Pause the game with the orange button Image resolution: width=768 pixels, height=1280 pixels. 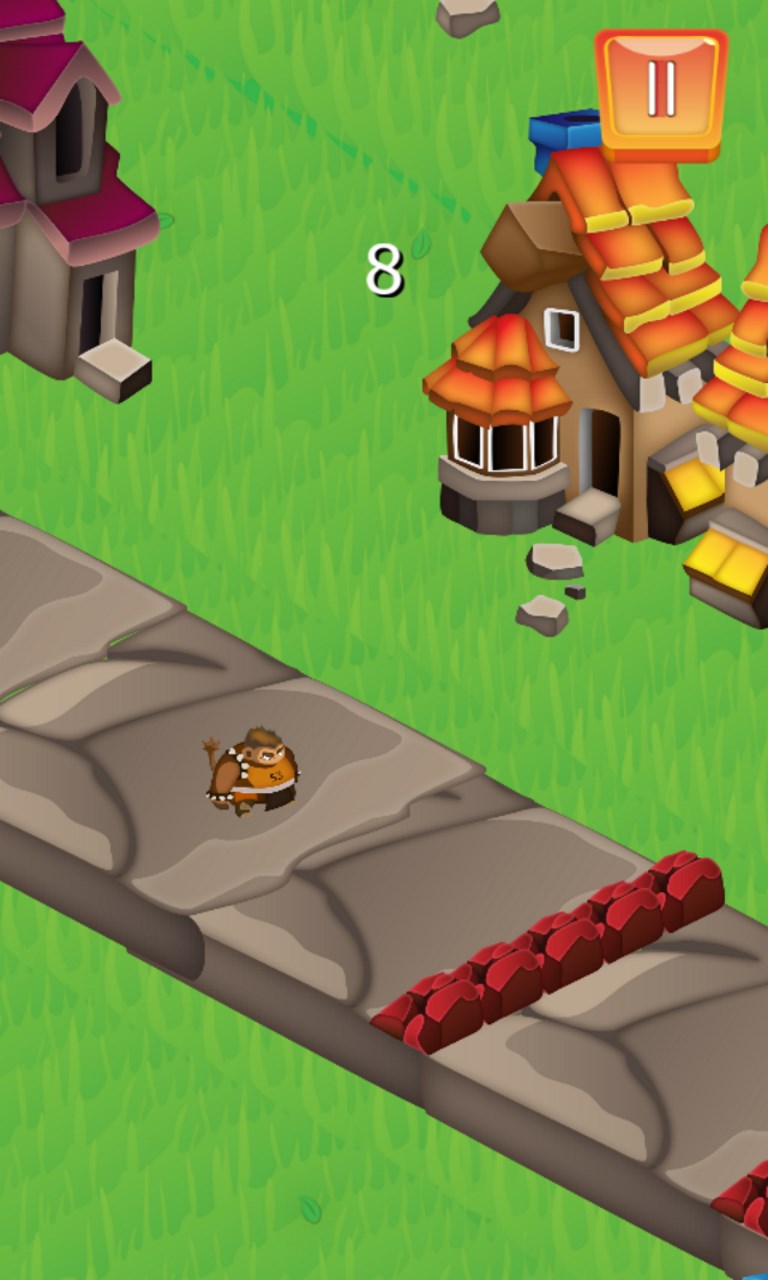click(x=661, y=90)
